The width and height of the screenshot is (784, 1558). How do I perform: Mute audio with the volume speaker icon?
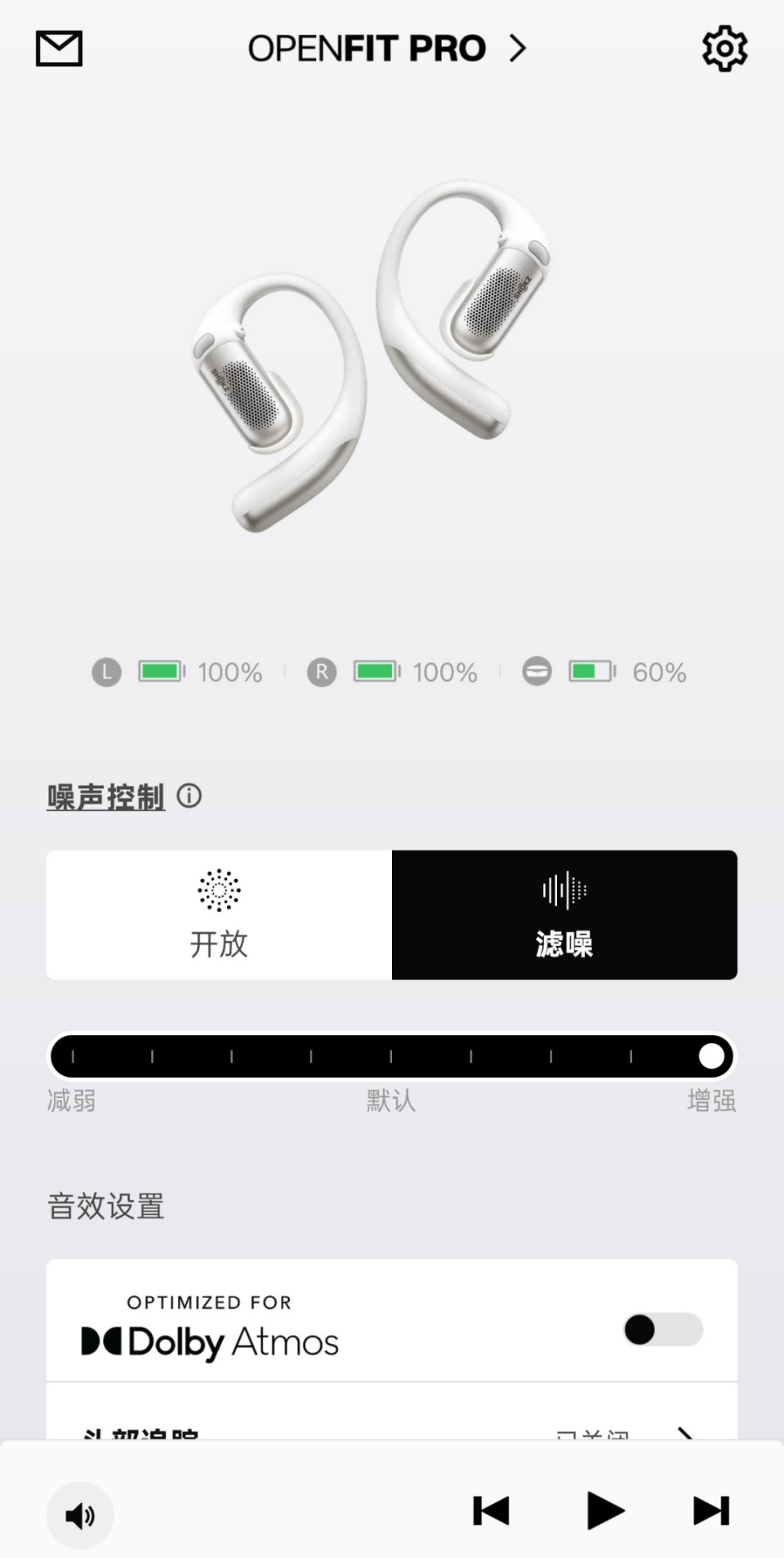coord(79,1514)
